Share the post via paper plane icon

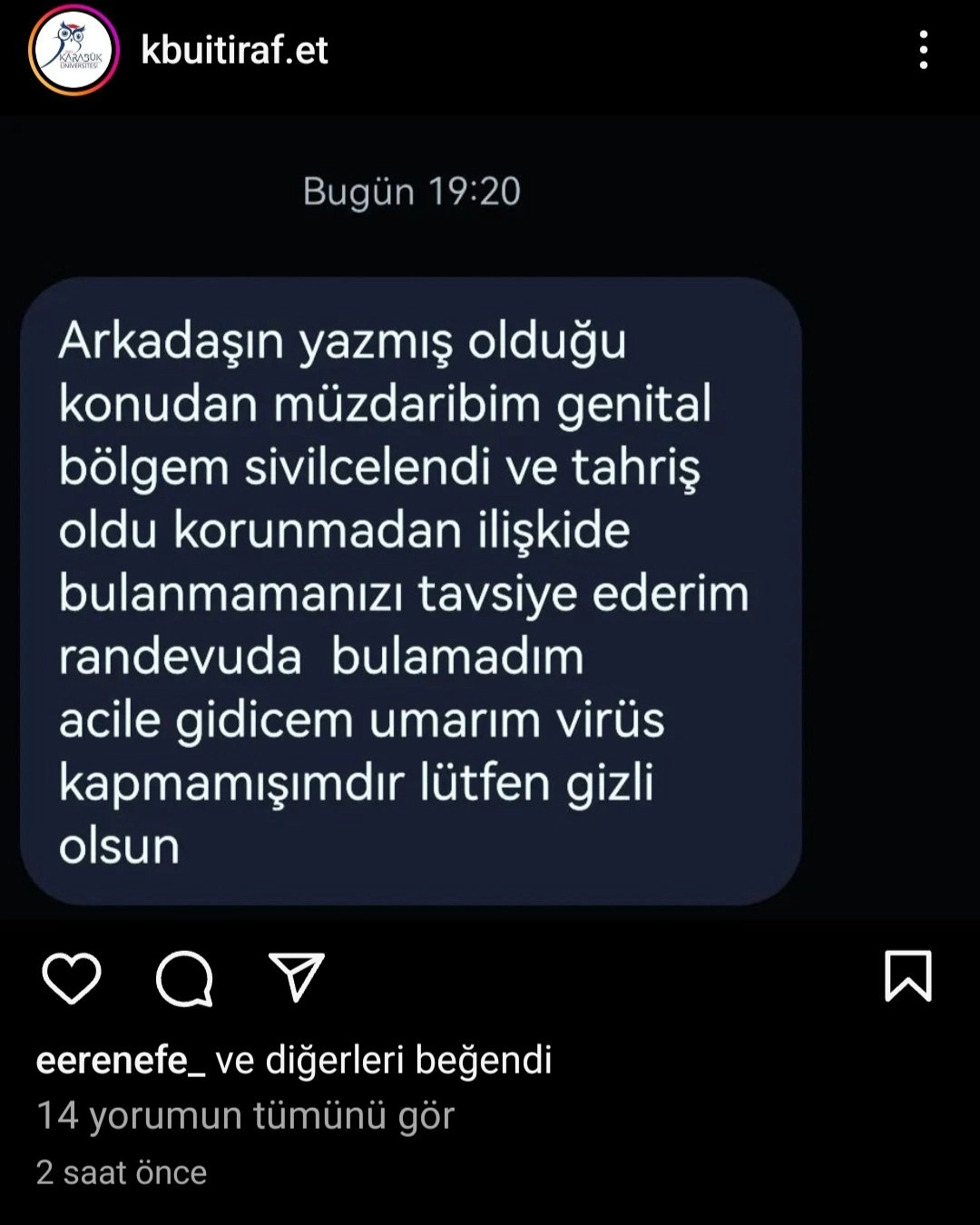coord(297,977)
